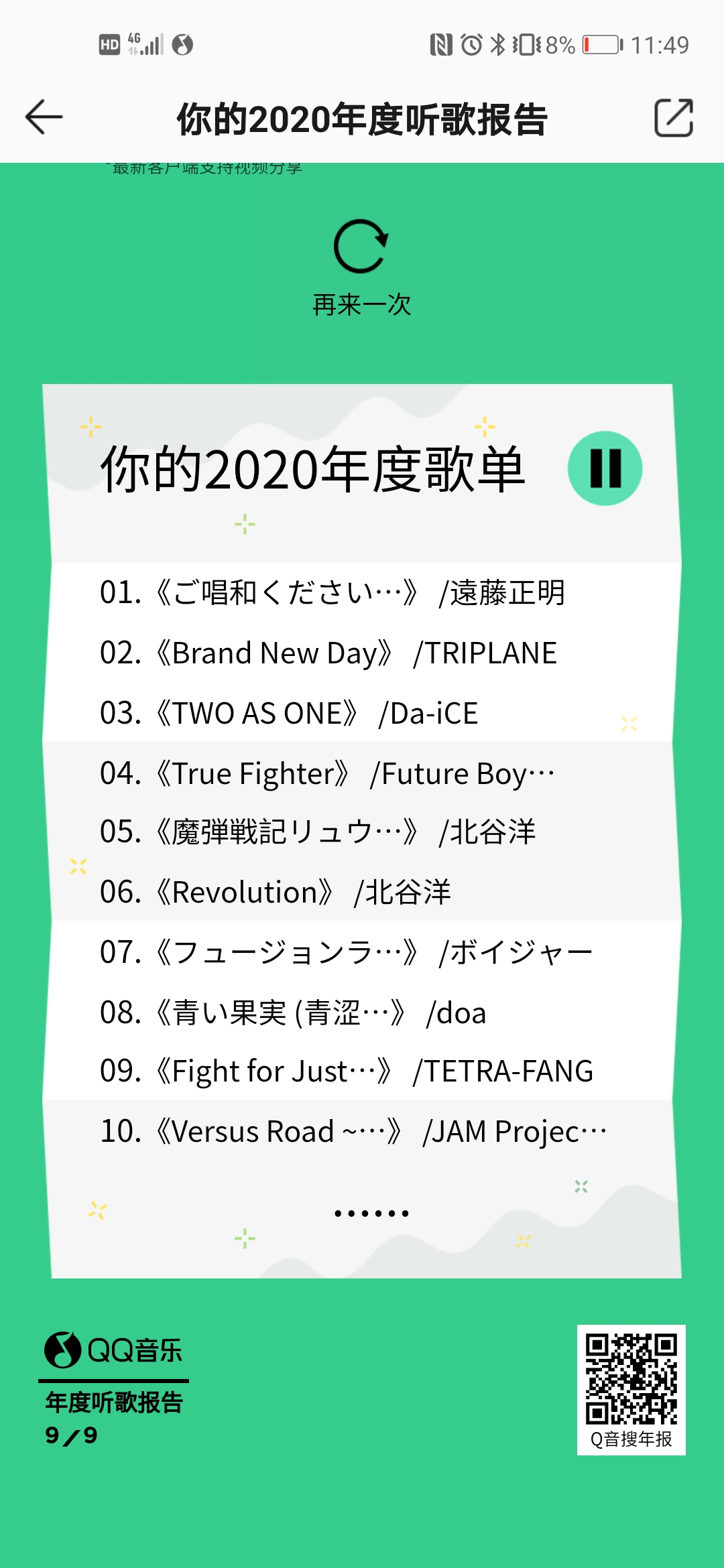Go back from the 2020 listening report
Screen dimensions: 724x1568
[x=44, y=117]
